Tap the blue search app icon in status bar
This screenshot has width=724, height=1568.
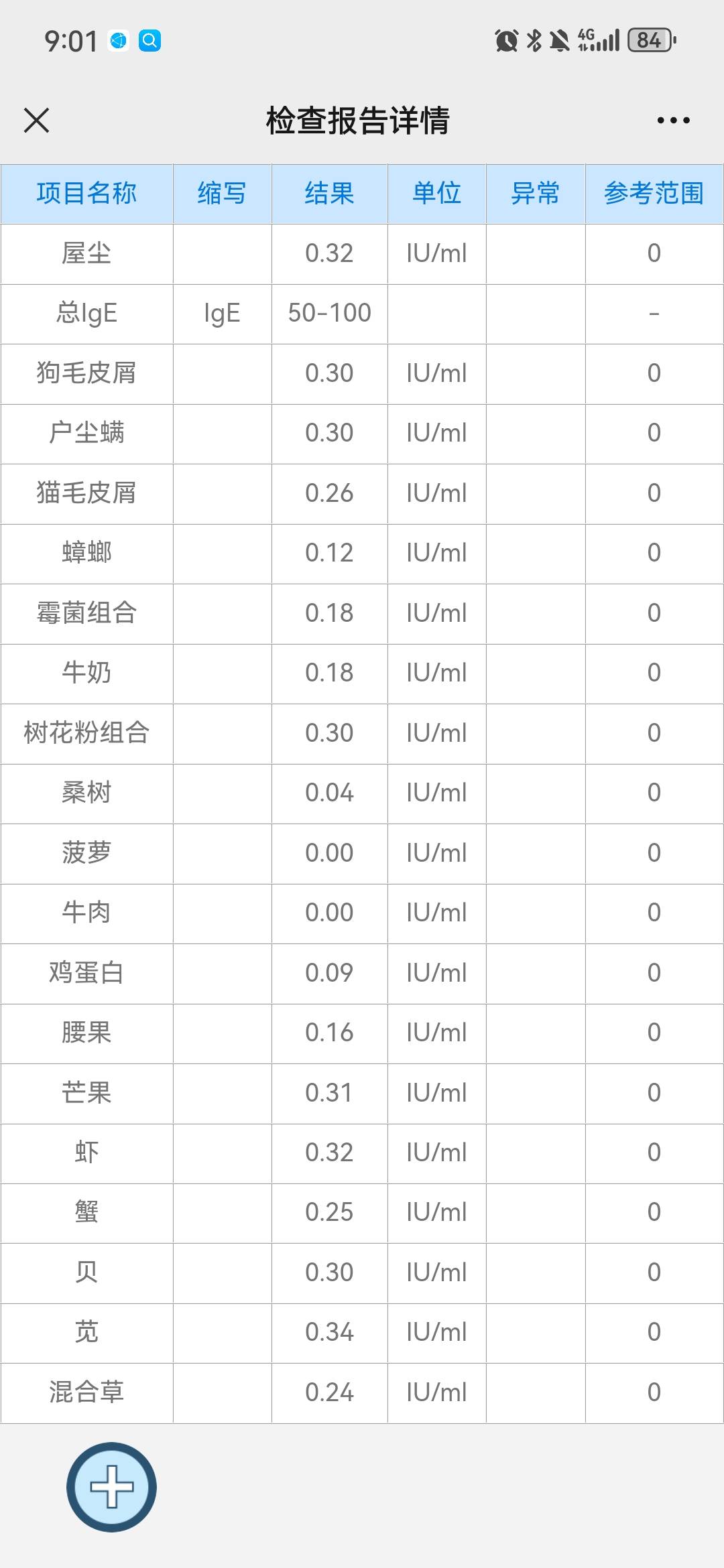point(151,40)
